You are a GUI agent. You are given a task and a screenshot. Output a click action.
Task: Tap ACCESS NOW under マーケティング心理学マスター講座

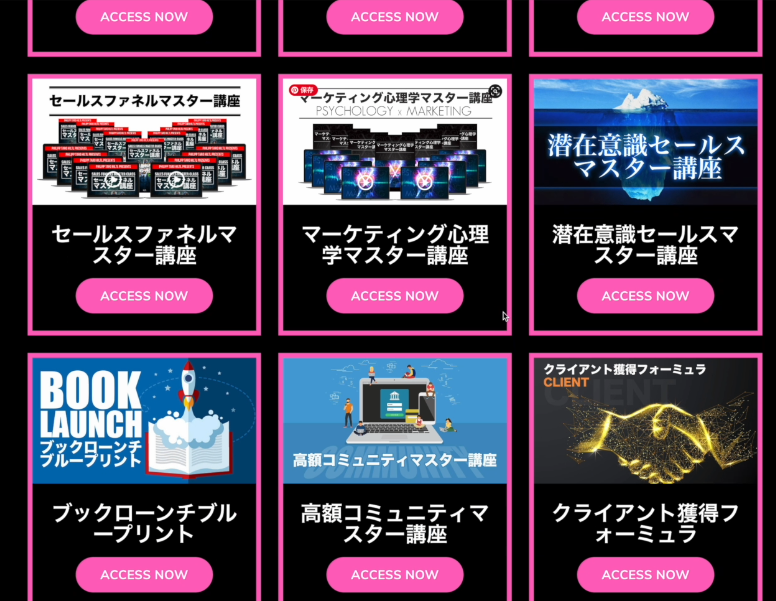pyautogui.click(x=394, y=296)
